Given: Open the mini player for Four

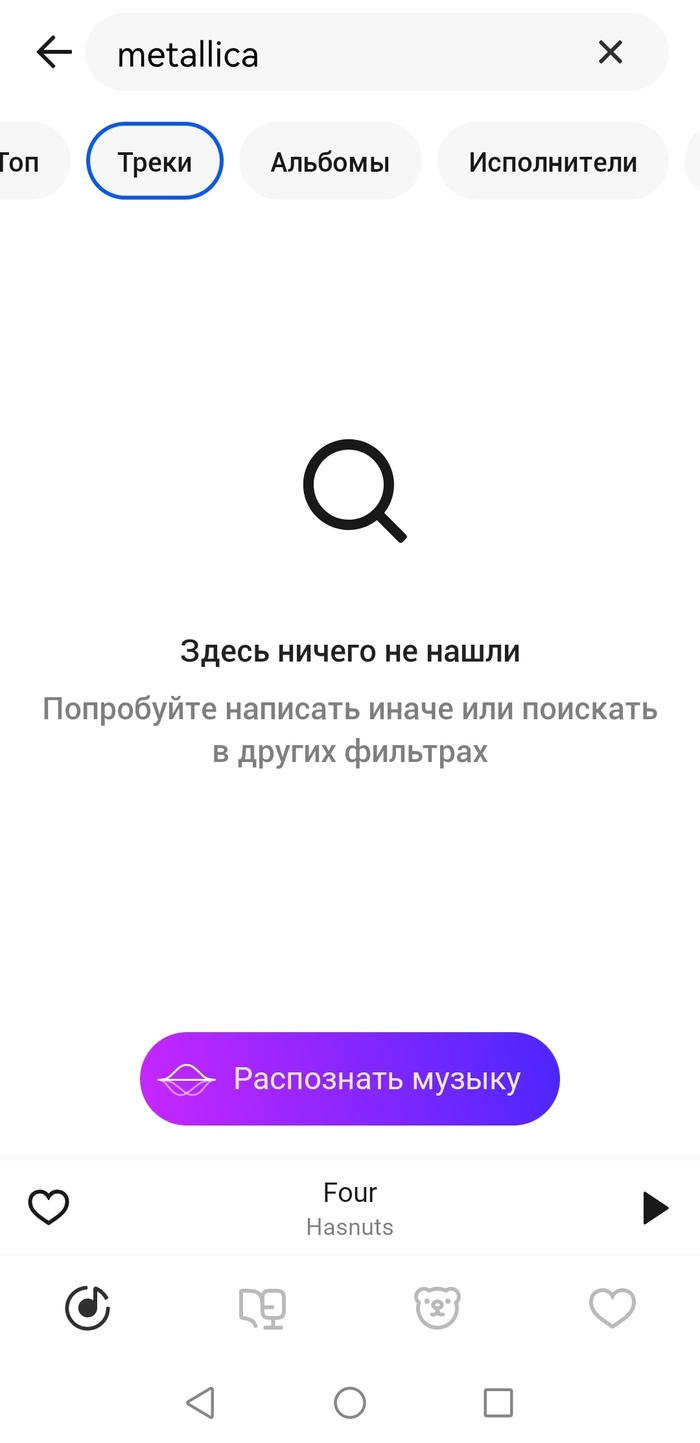Looking at the screenshot, I should click(350, 1208).
